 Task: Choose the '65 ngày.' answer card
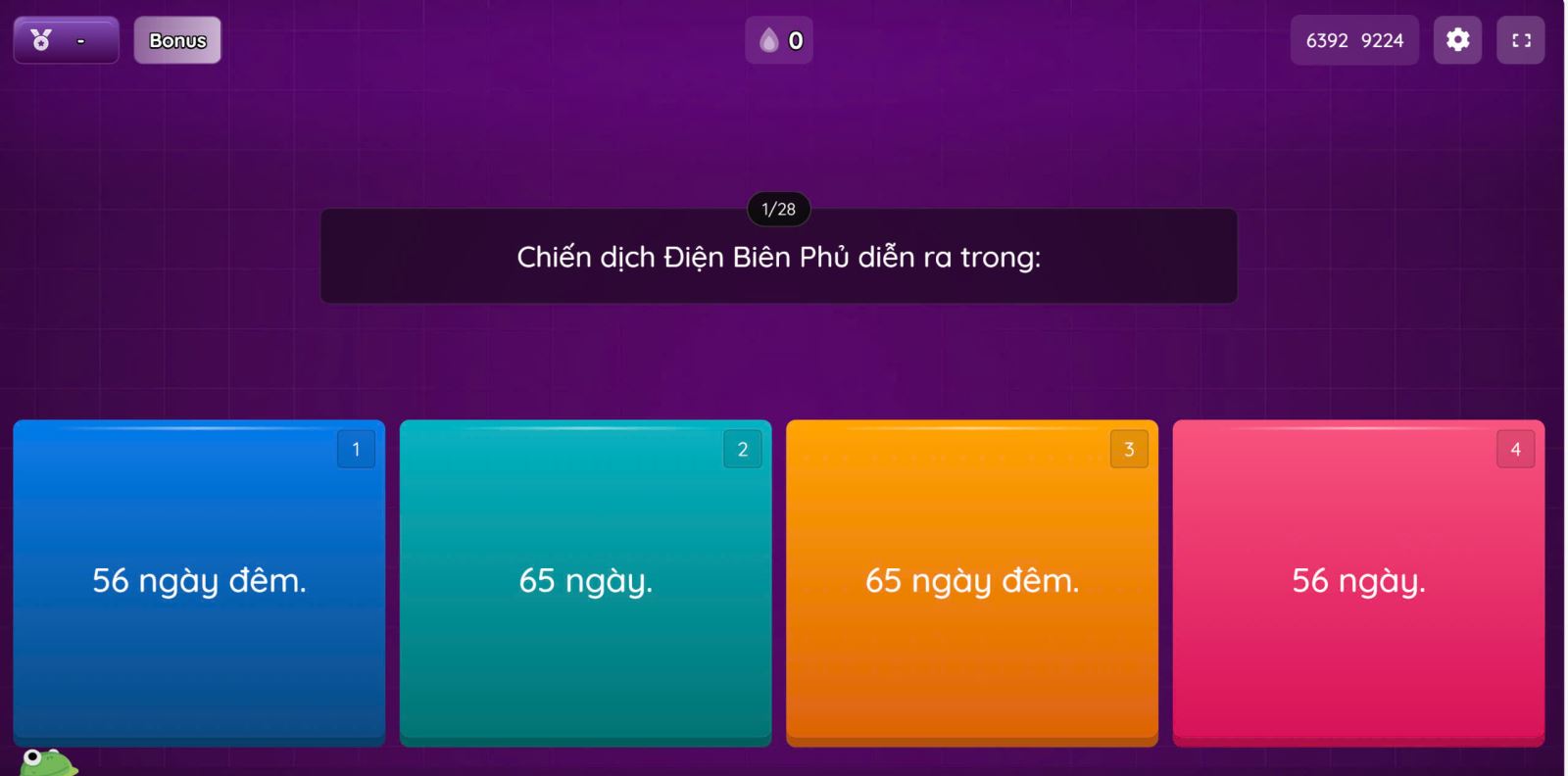[x=585, y=580]
